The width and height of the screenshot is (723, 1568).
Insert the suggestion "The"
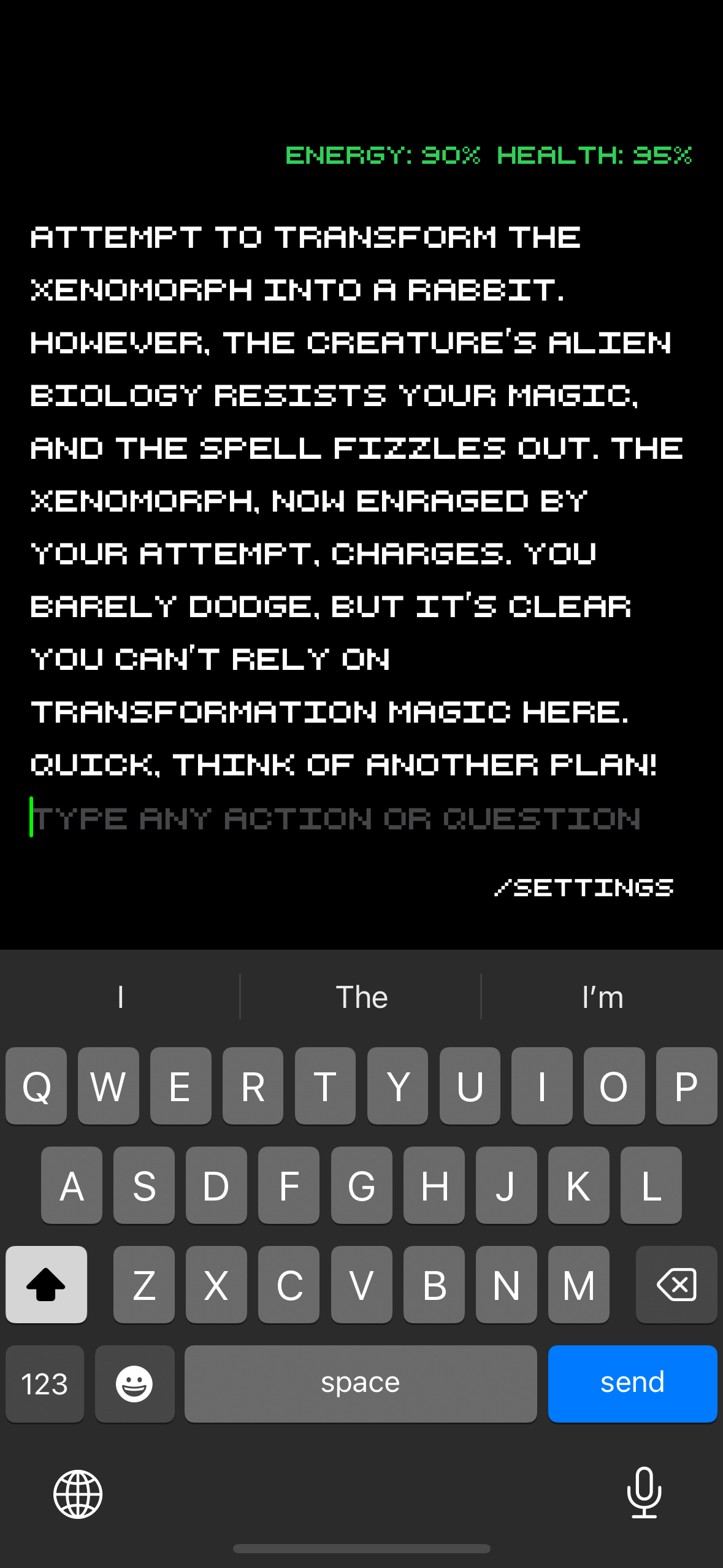361,997
